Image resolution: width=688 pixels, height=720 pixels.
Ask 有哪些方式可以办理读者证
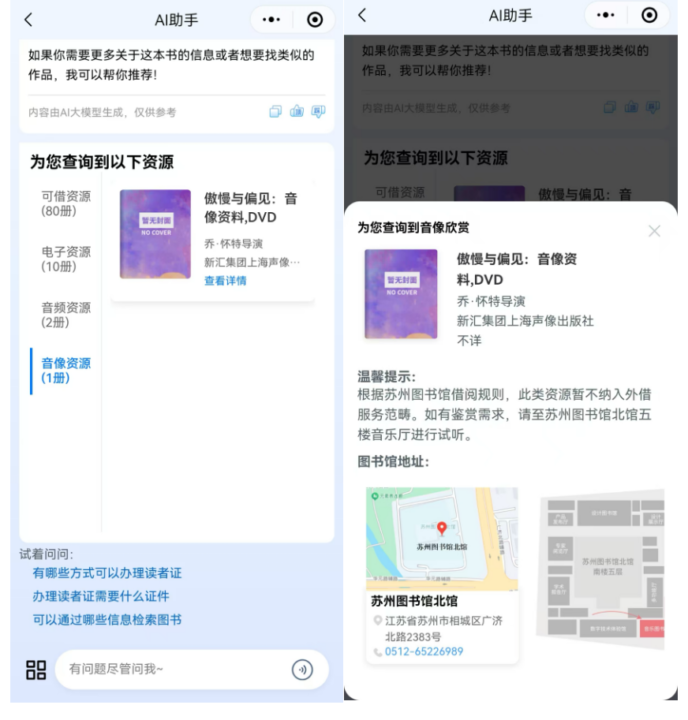(x=107, y=574)
